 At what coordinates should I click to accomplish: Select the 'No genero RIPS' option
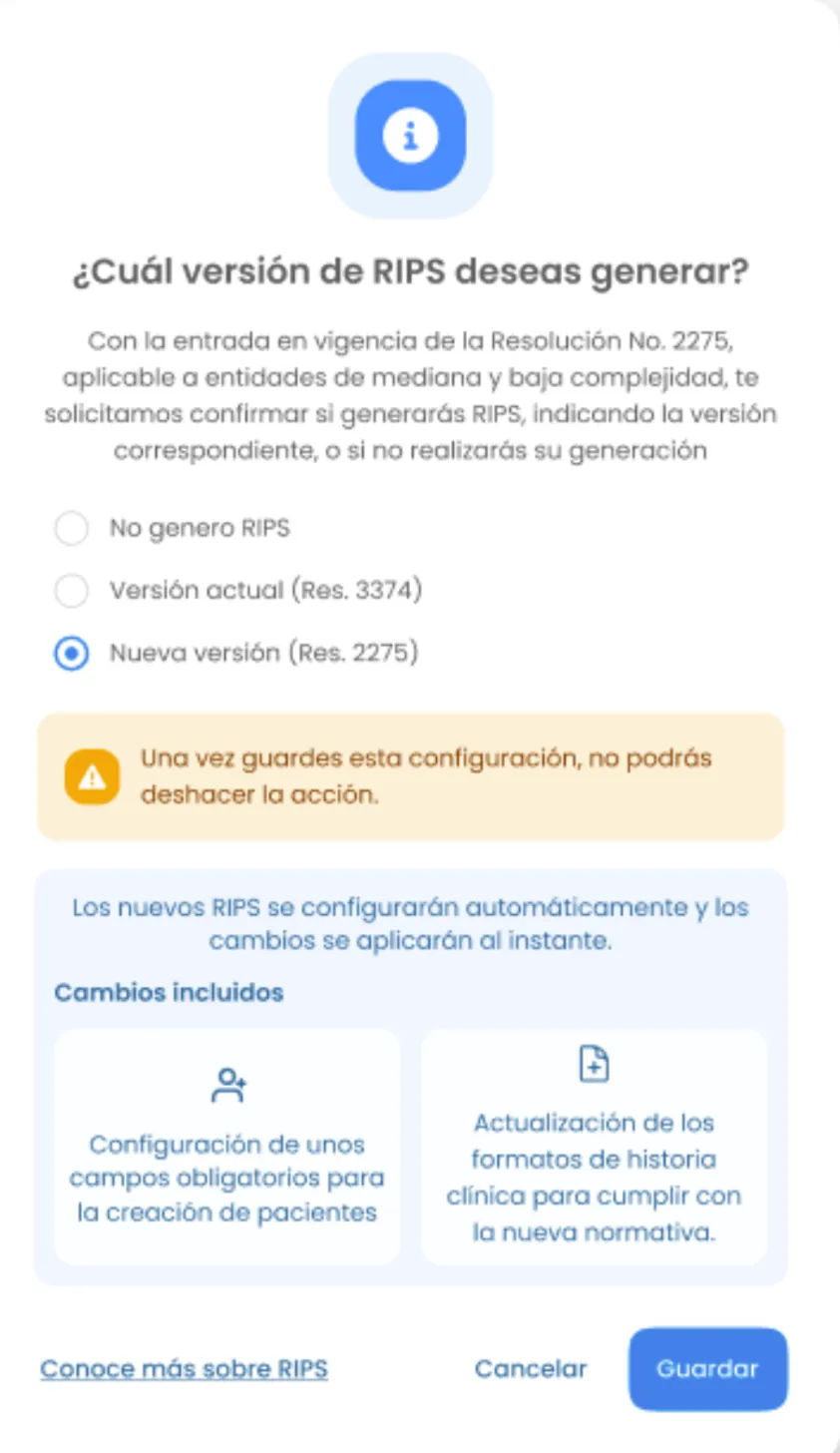71,529
